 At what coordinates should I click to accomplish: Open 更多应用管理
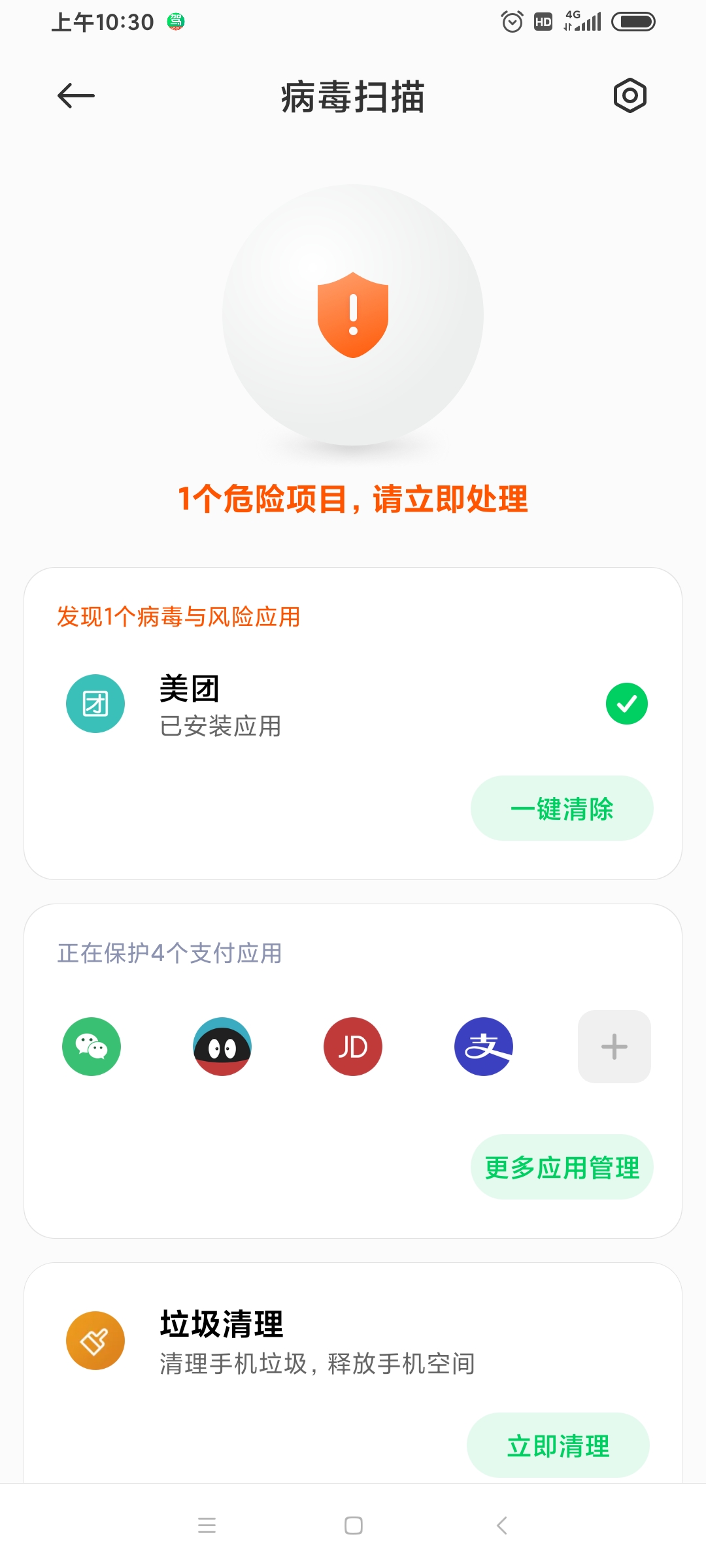point(562,1167)
